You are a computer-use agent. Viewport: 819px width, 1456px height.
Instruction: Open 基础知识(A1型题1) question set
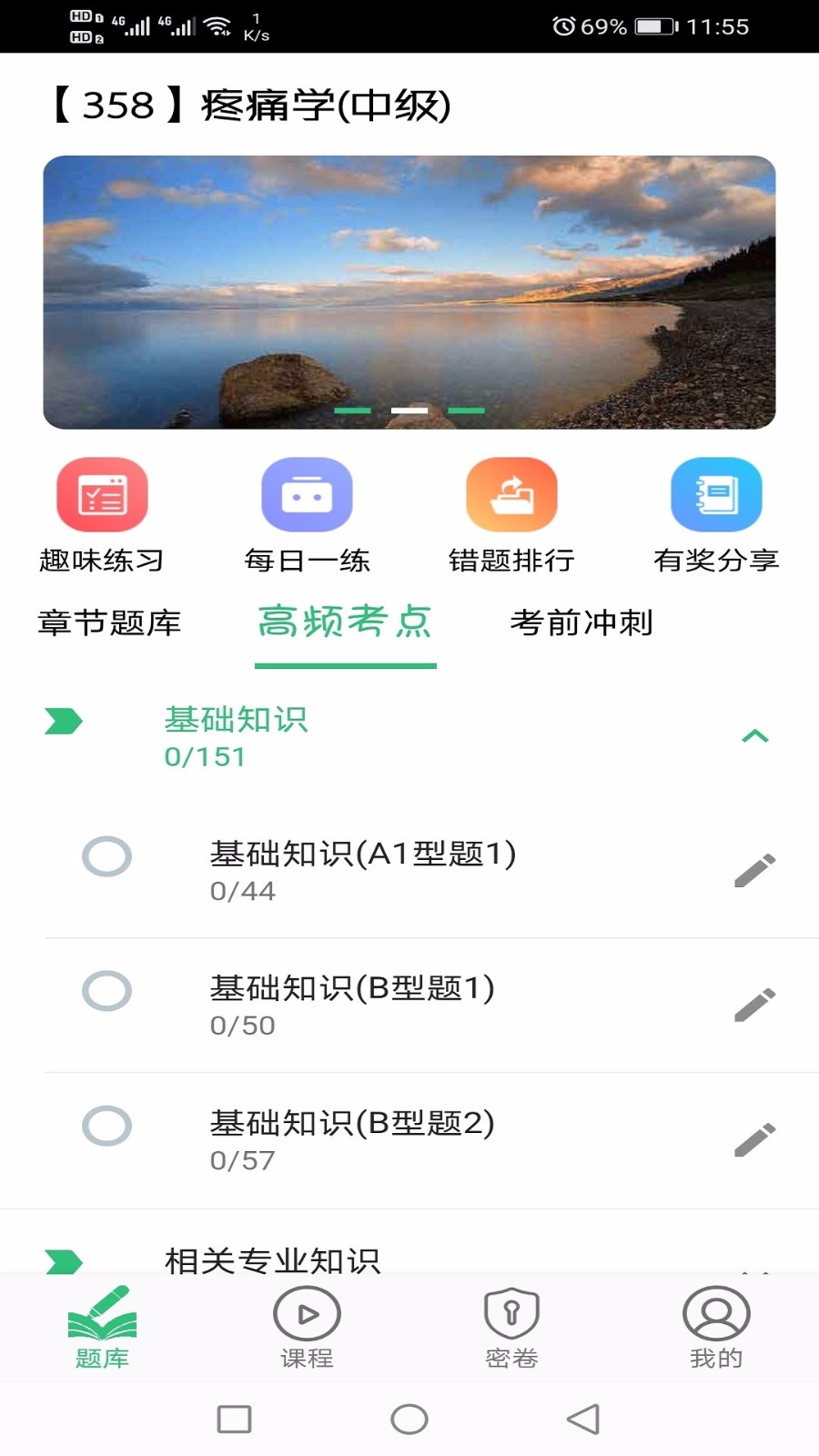pyautogui.click(x=362, y=870)
